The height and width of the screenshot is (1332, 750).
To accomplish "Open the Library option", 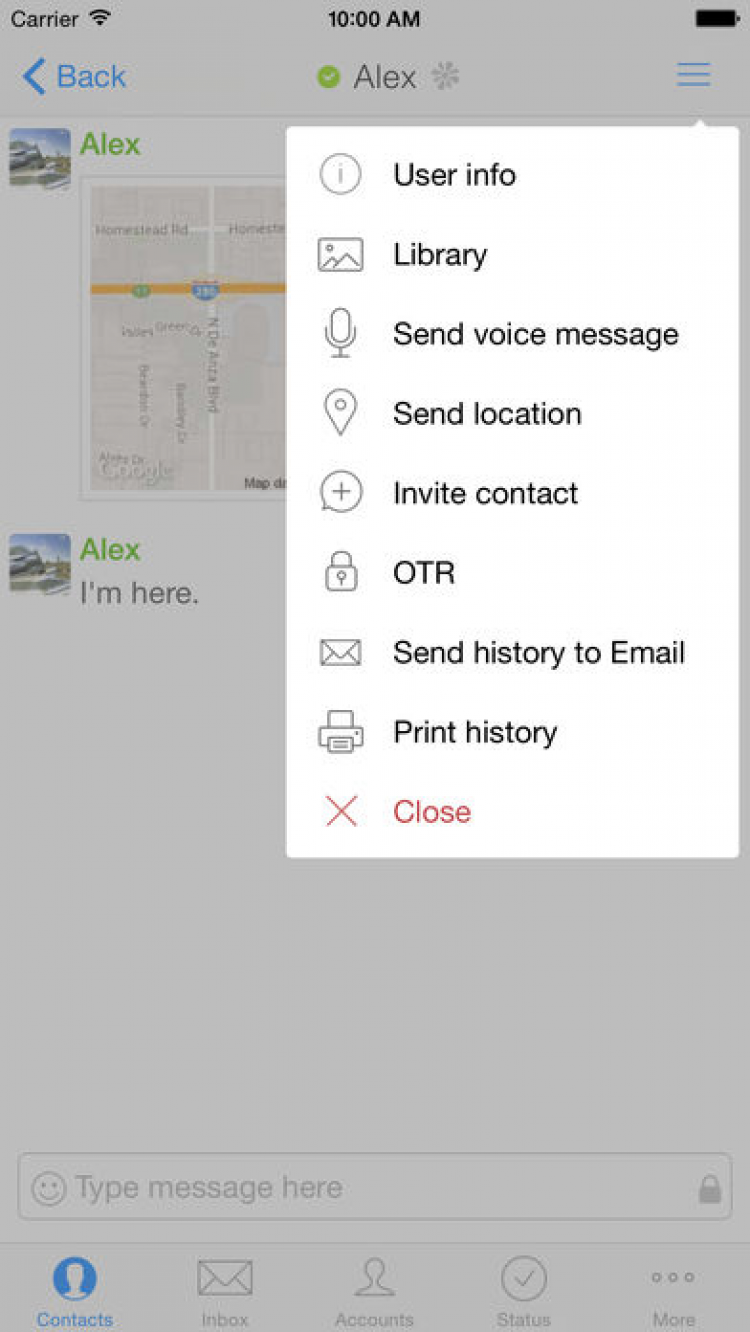I will [440, 255].
